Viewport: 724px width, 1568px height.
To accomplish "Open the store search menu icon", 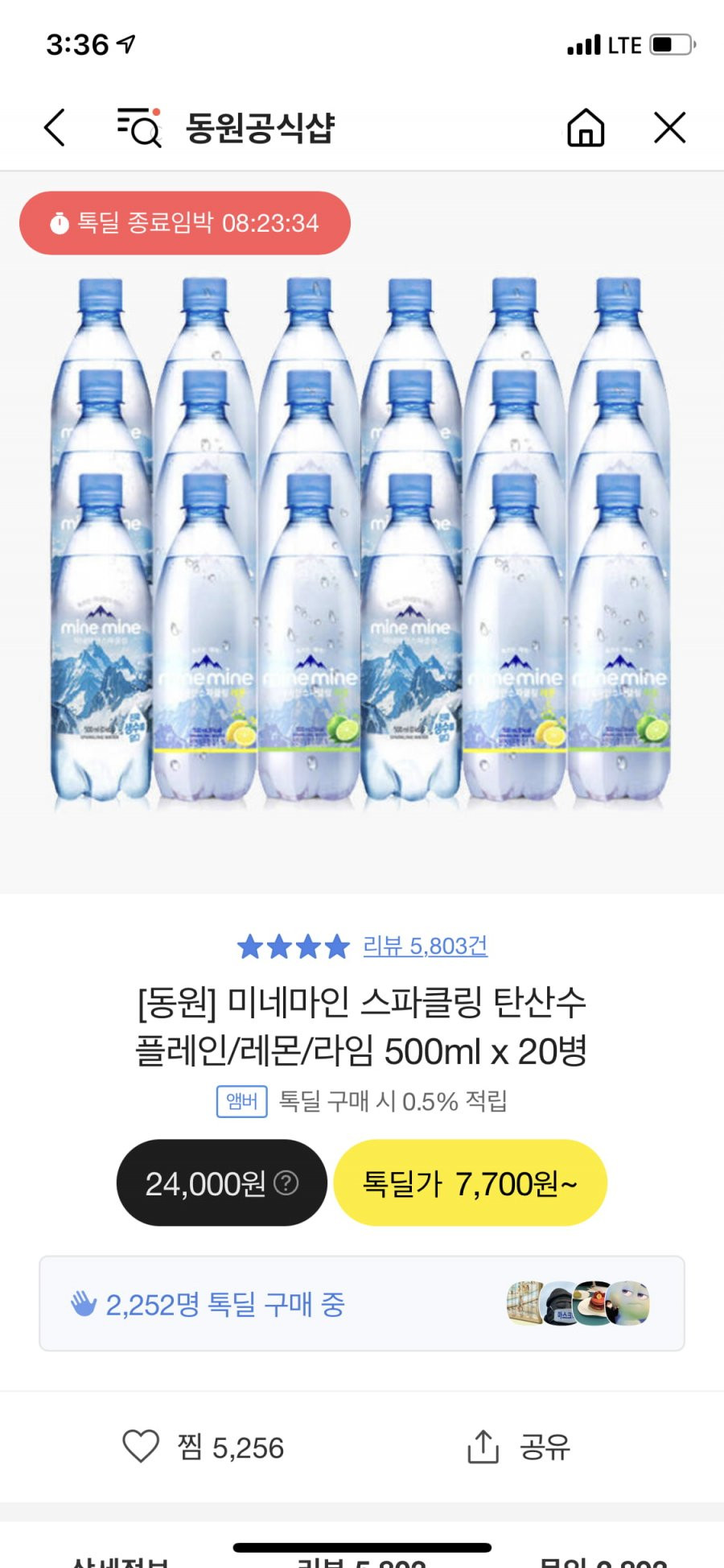I will click(139, 128).
